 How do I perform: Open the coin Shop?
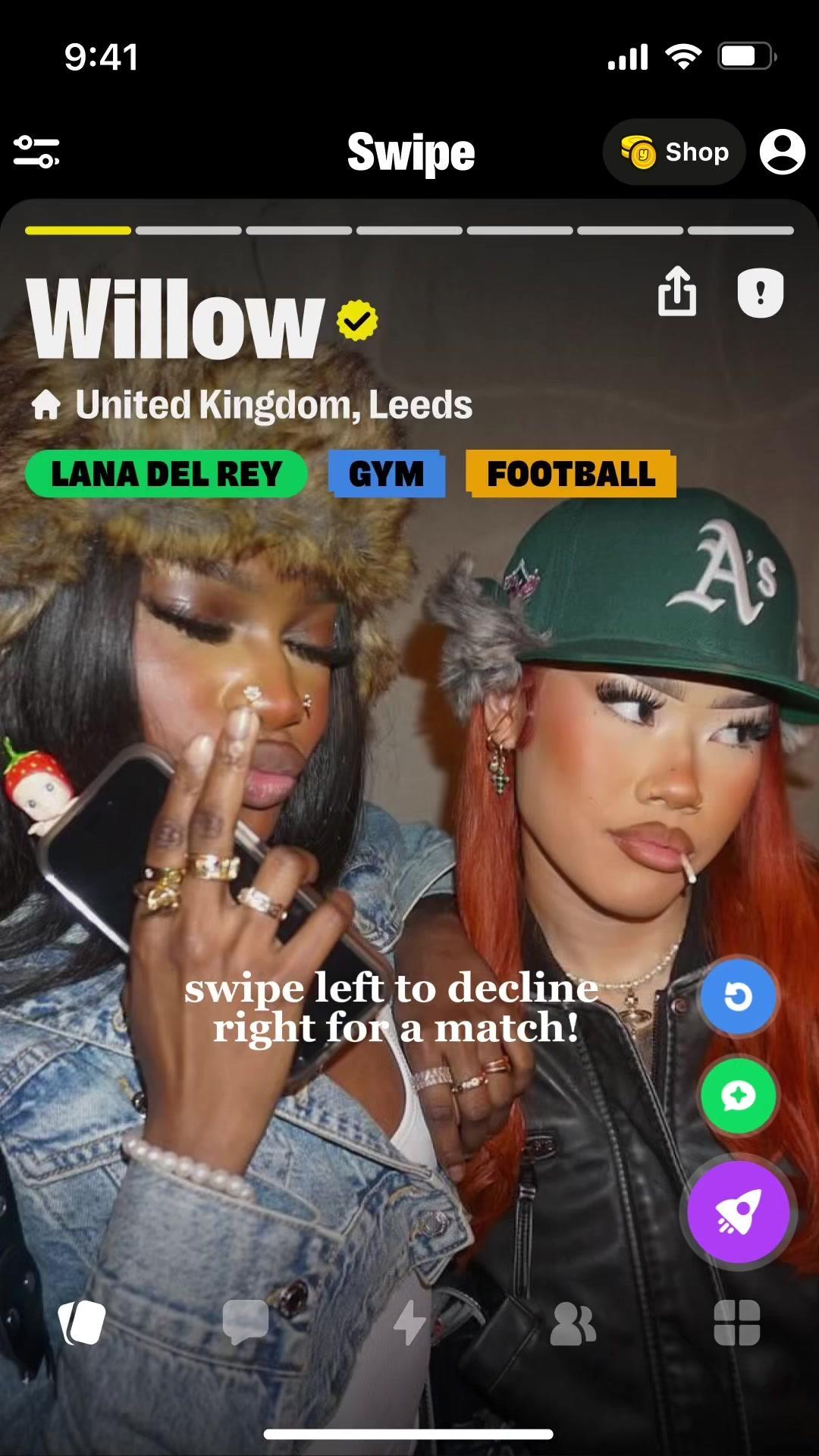pyautogui.click(x=674, y=152)
